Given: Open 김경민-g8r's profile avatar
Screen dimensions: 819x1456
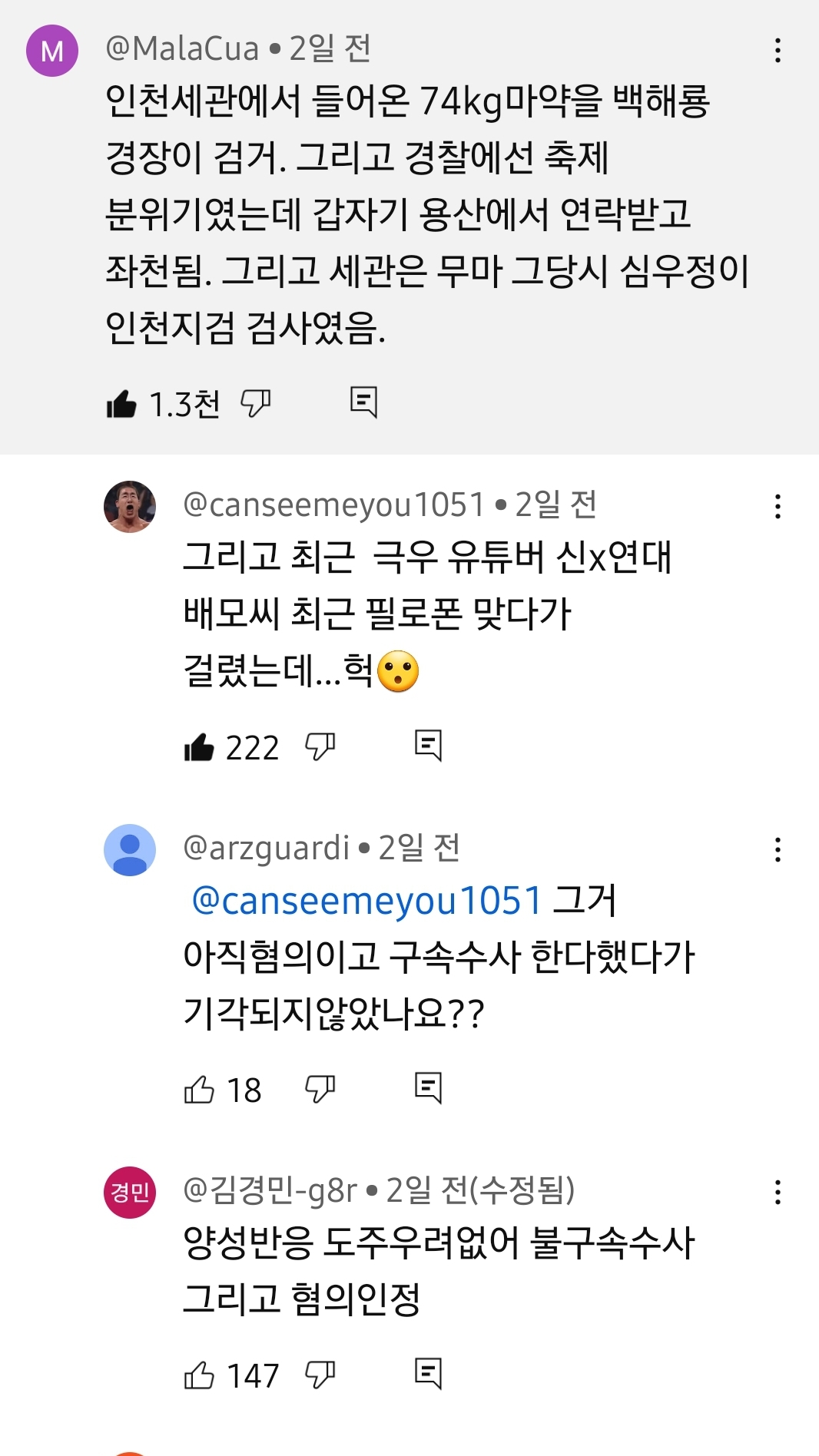Looking at the screenshot, I should 130,1193.
